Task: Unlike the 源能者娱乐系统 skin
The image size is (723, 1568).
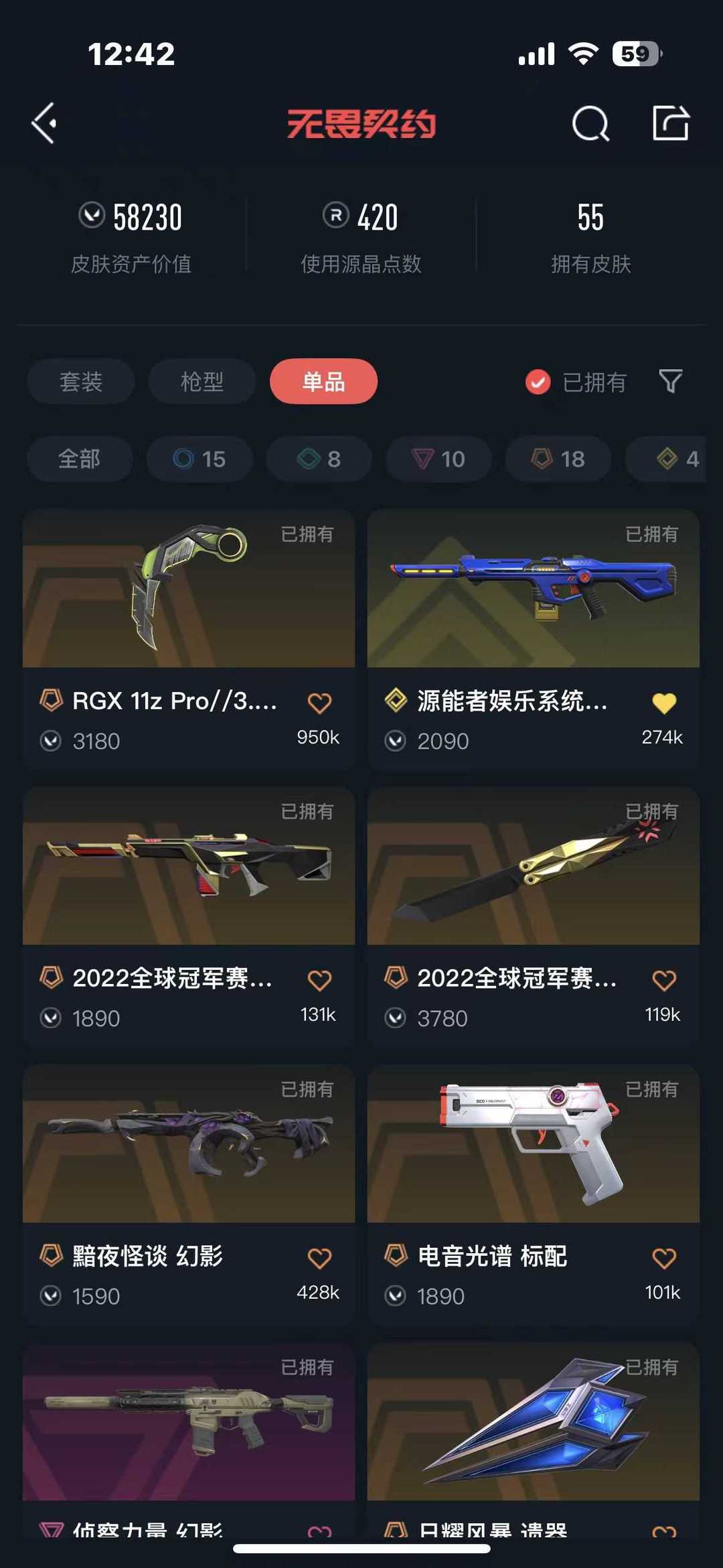Action: coord(664,703)
